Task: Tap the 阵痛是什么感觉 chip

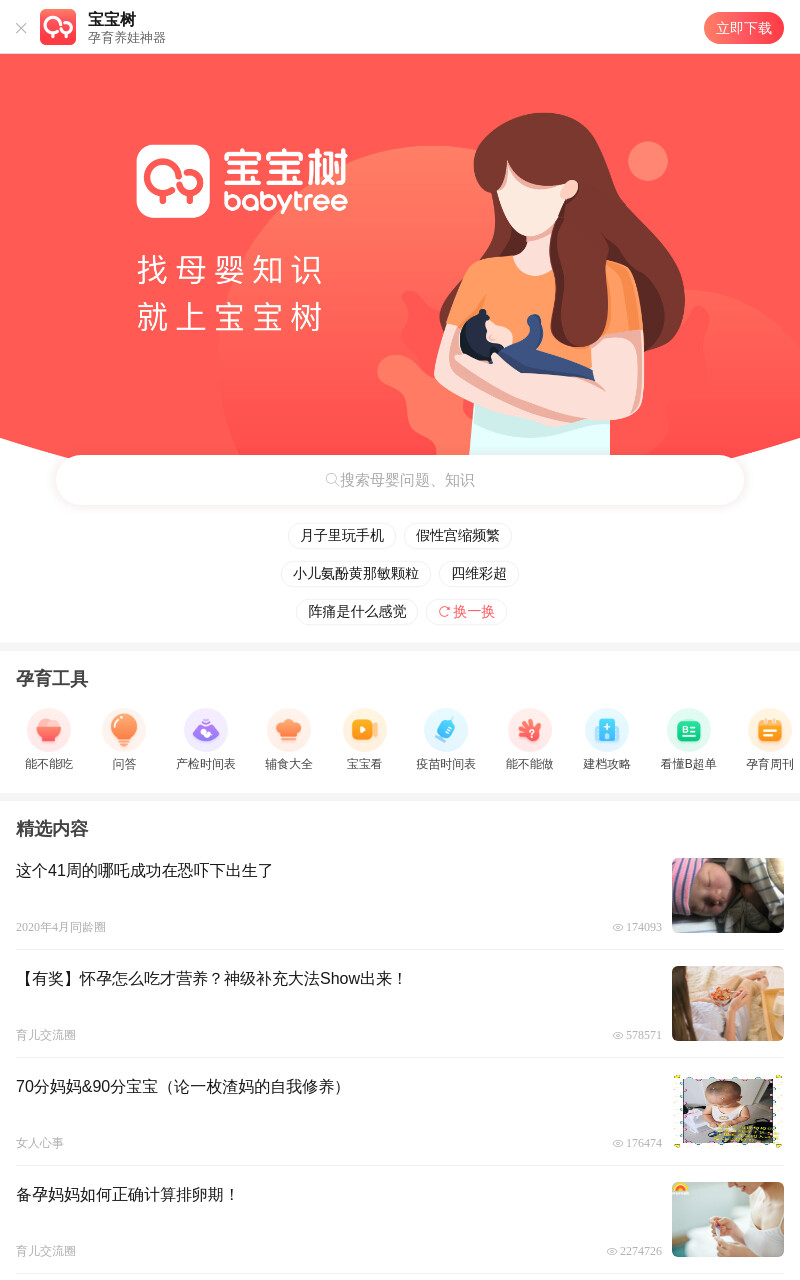Action: [x=357, y=612]
